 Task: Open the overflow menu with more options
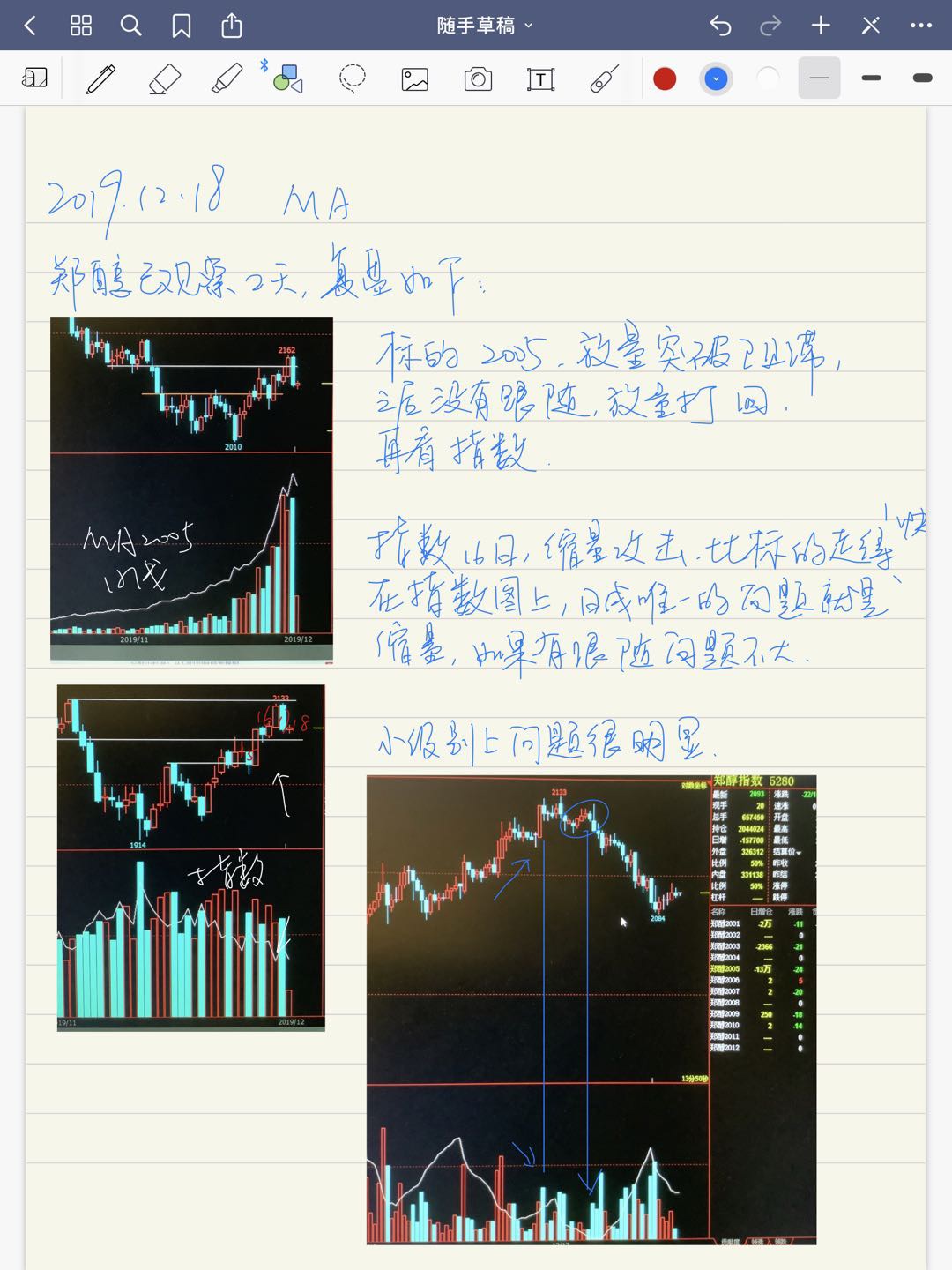tap(921, 26)
